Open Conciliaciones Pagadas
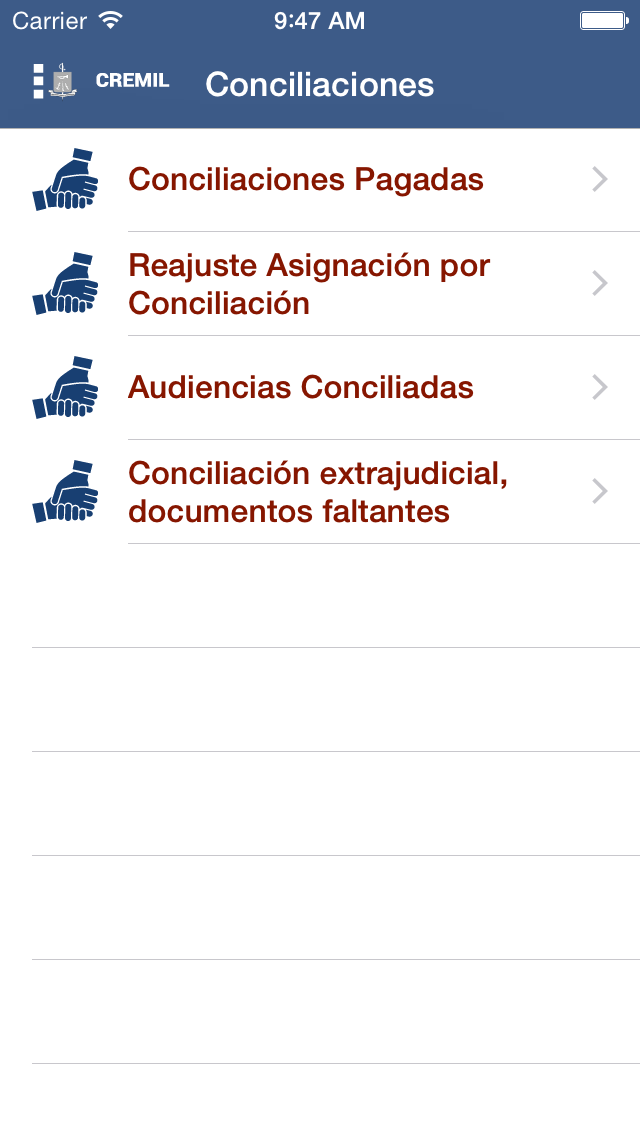The image size is (640, 1136). click(x=320, y=180)
